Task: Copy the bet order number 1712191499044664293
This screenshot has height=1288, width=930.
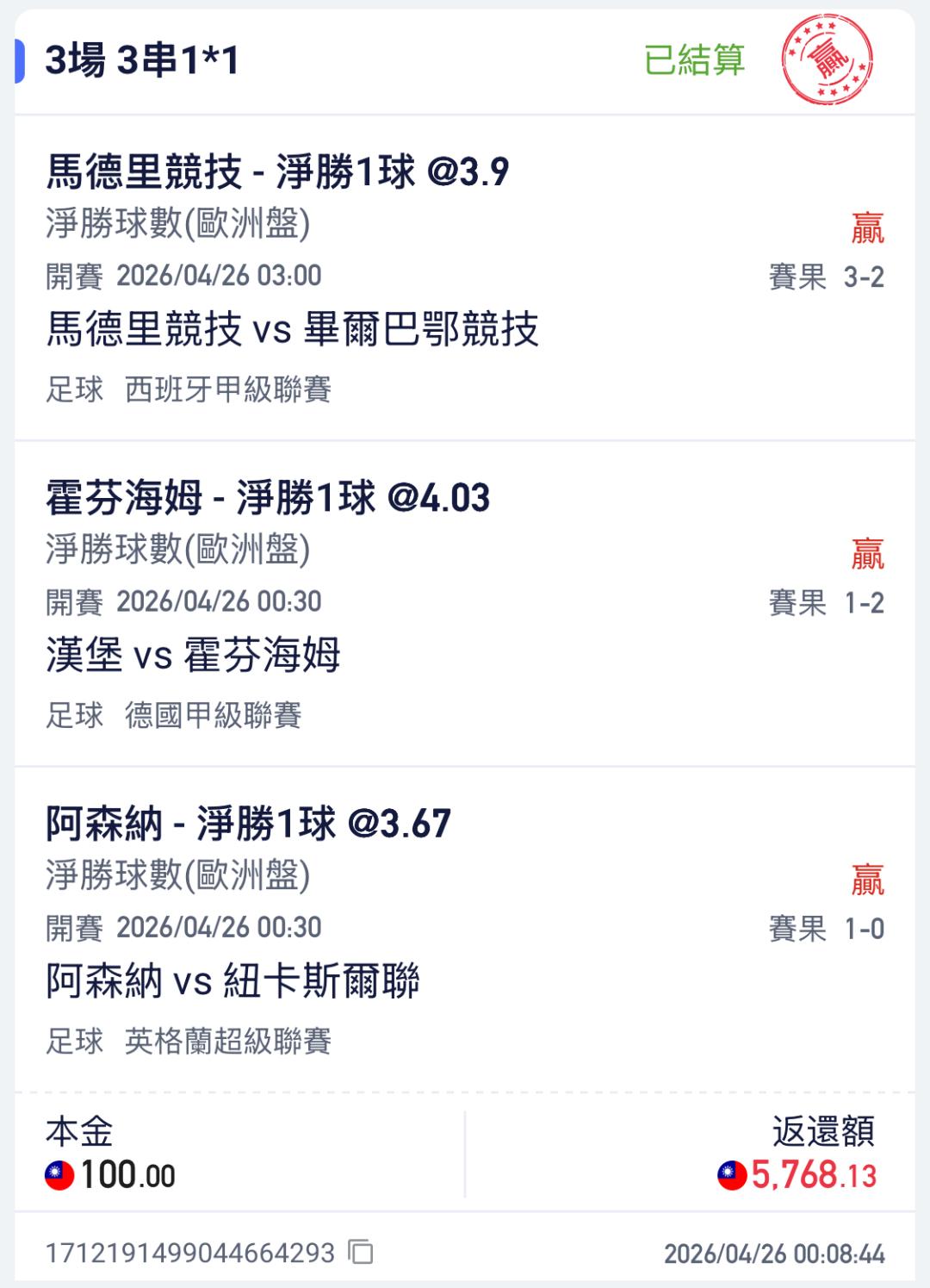Action: [361, 1251]
